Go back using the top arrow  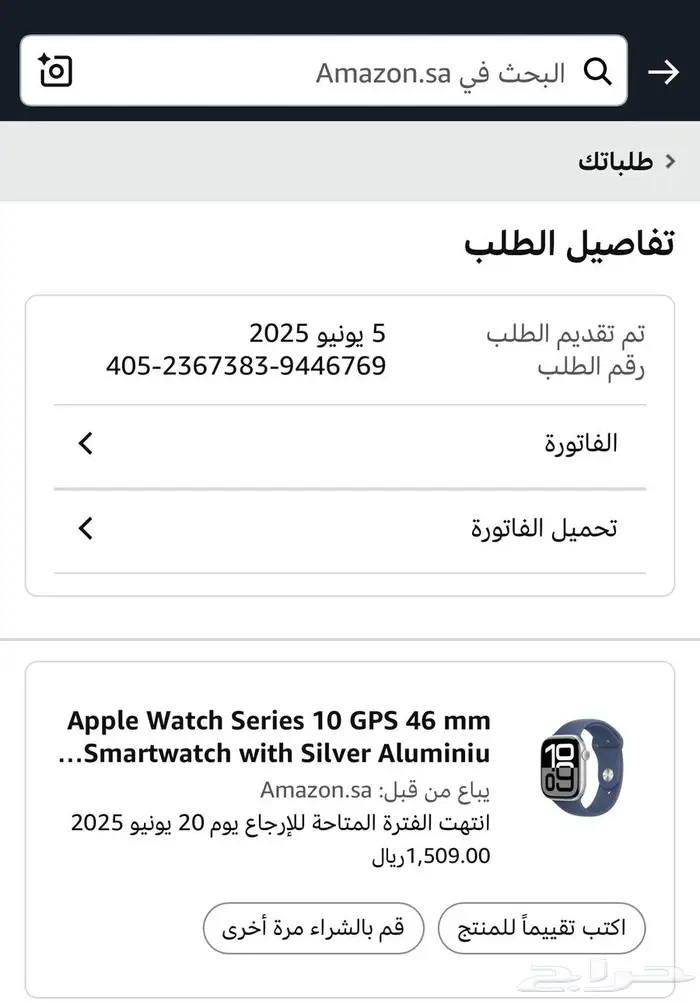[x=664, y=72]
